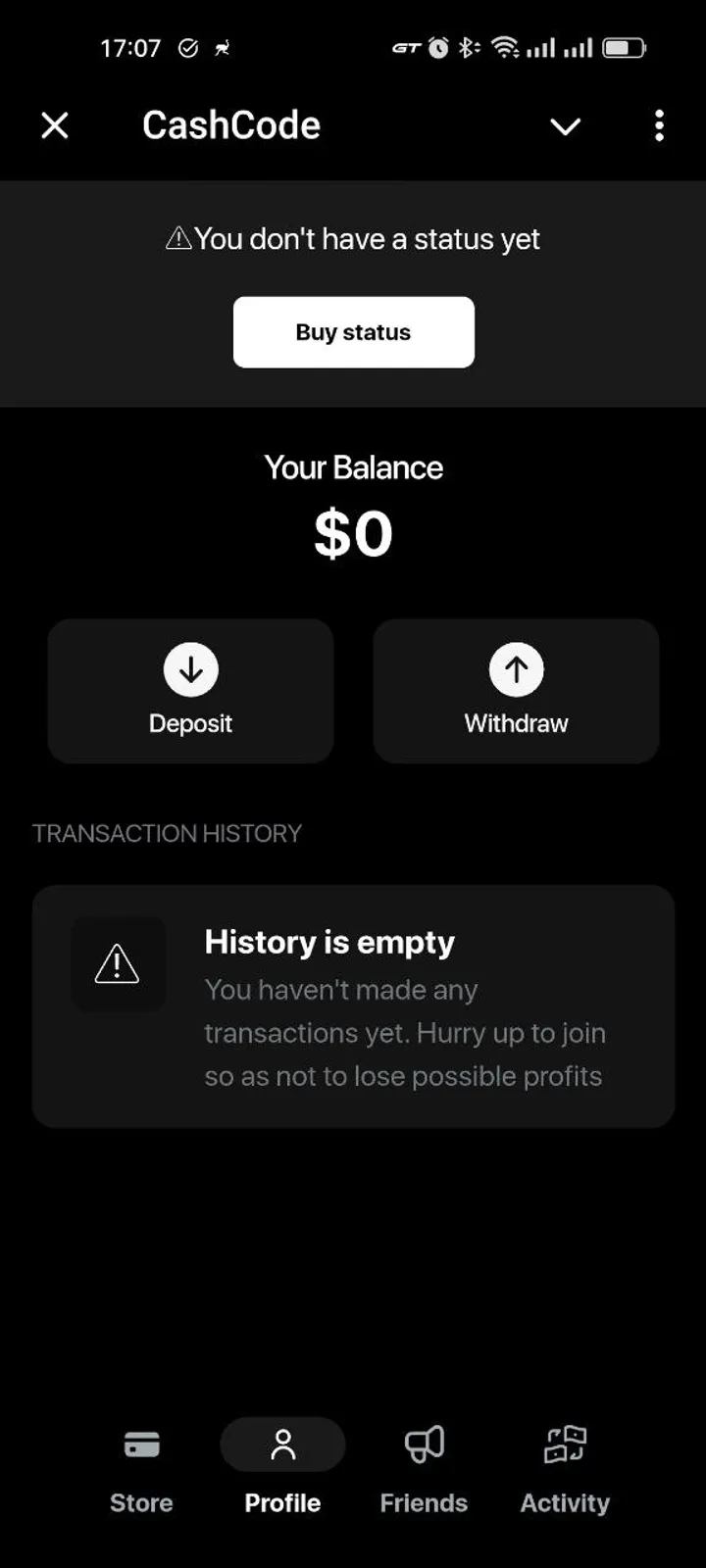
Task: Tap the warning icon next to status message
Action: point(176,237)
